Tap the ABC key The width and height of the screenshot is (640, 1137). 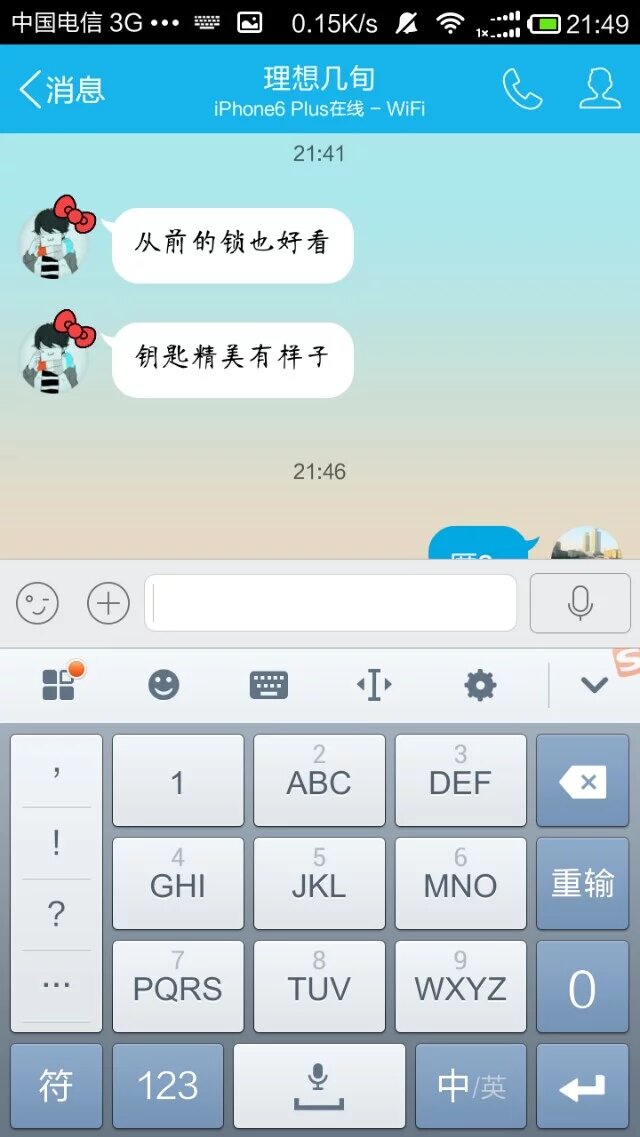319,781
